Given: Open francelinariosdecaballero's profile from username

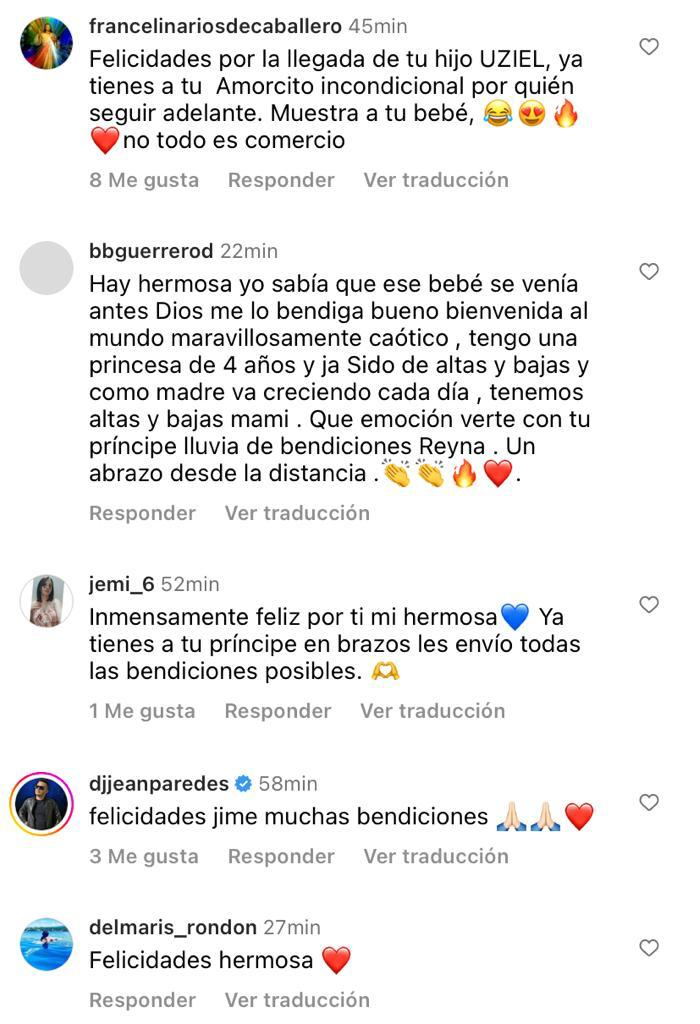Looking at the screenshot, I should point(215,26).
